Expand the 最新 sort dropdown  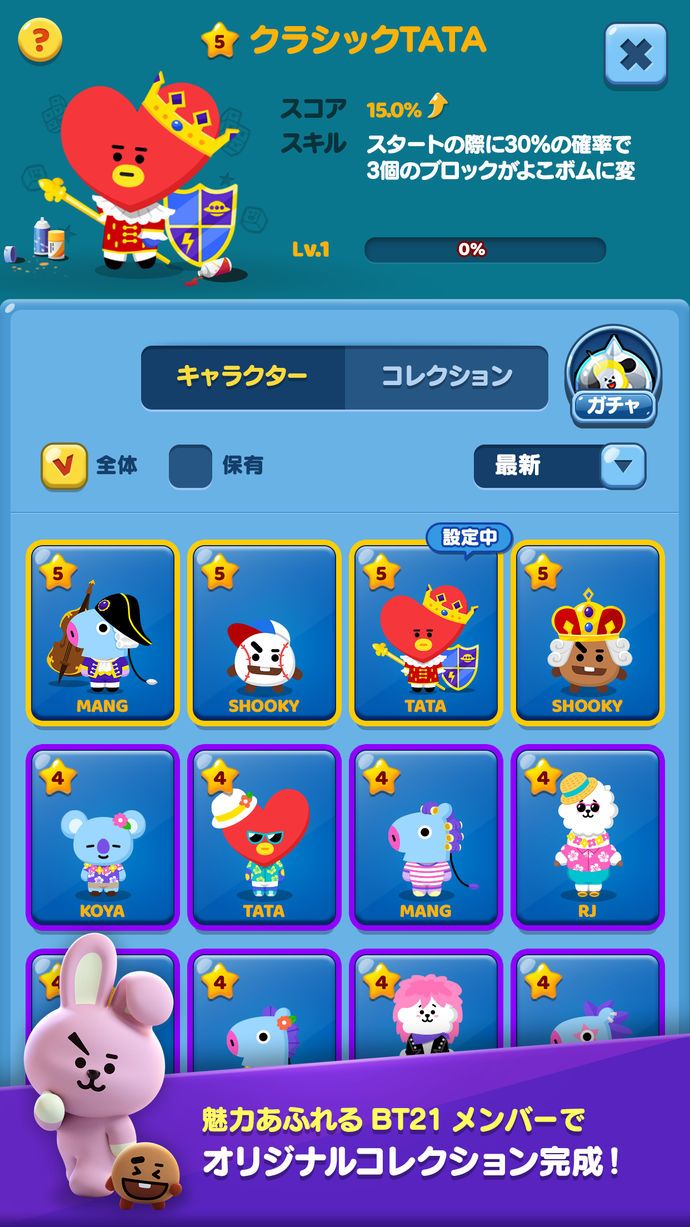click(x=560, y=466)
